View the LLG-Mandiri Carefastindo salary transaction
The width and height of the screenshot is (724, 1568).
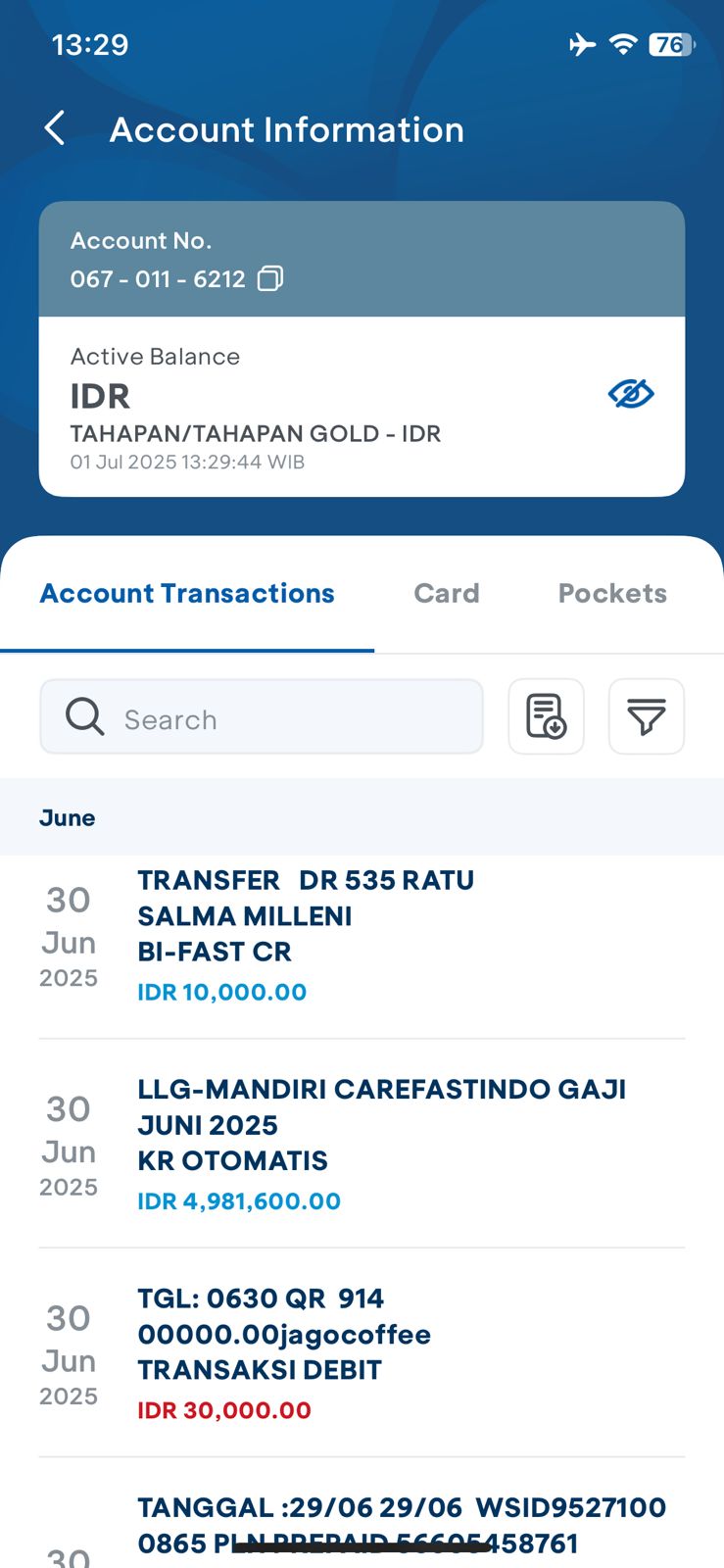point(362,1145)
